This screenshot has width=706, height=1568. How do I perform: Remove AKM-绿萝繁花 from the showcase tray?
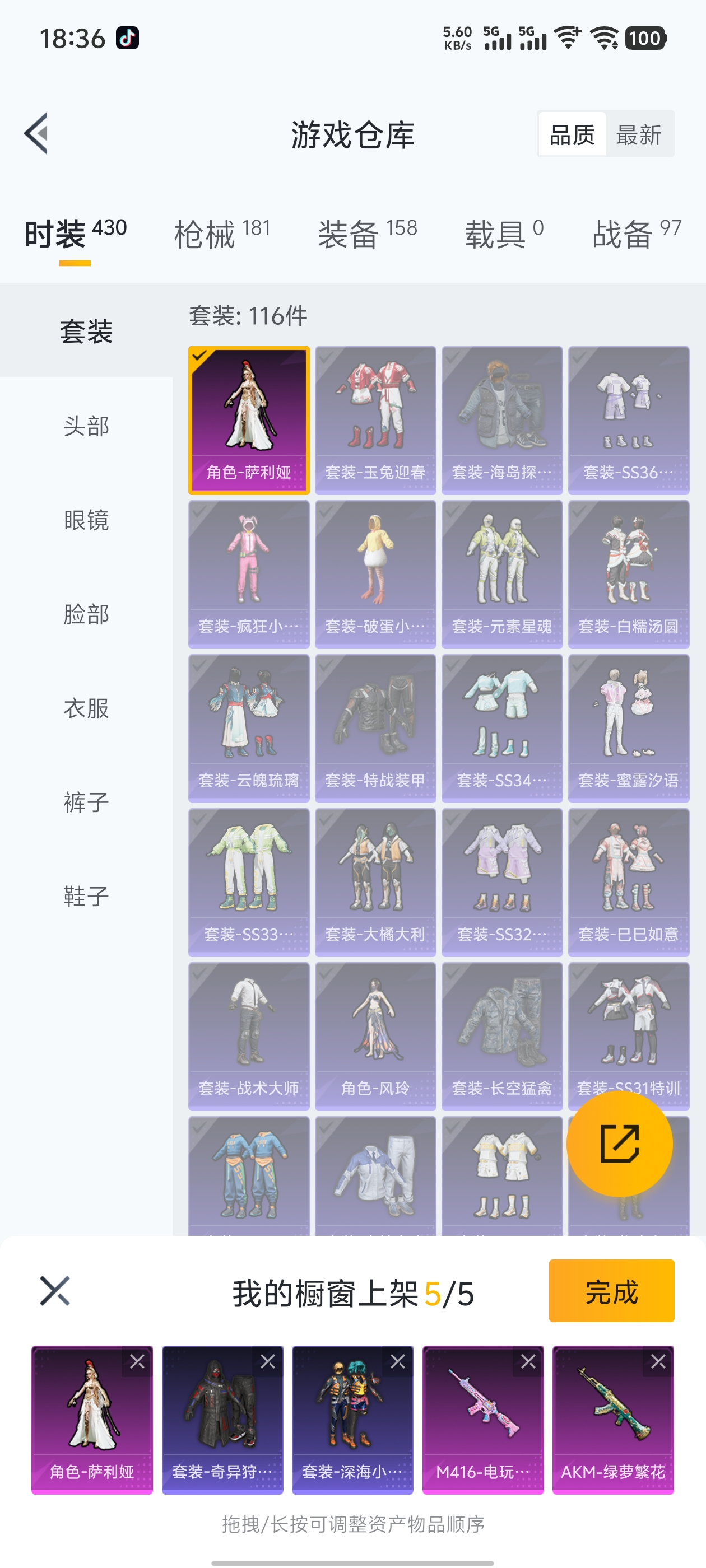click(x=658, y=1361)
